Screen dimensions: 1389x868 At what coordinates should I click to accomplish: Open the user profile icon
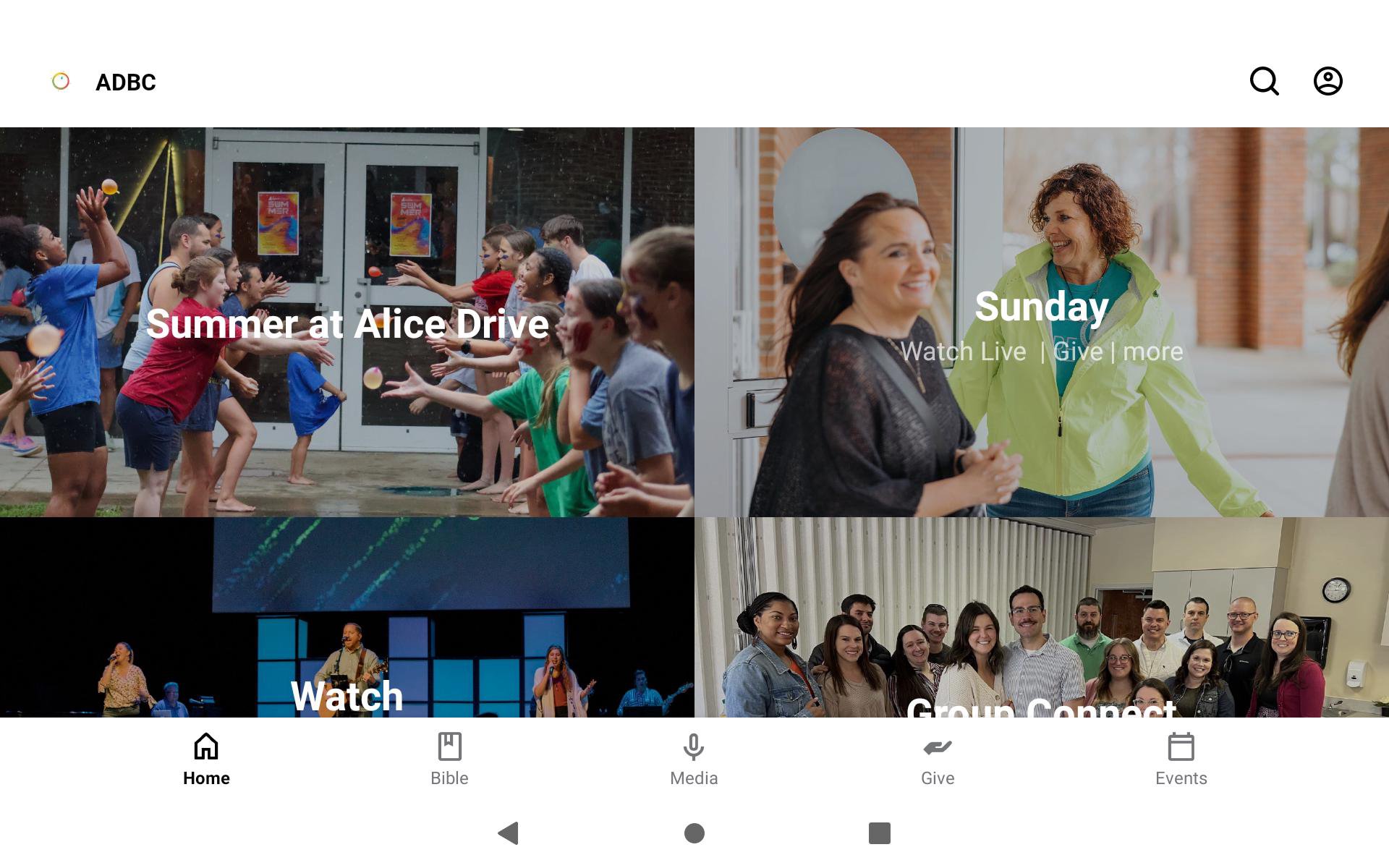point(1328,81)
